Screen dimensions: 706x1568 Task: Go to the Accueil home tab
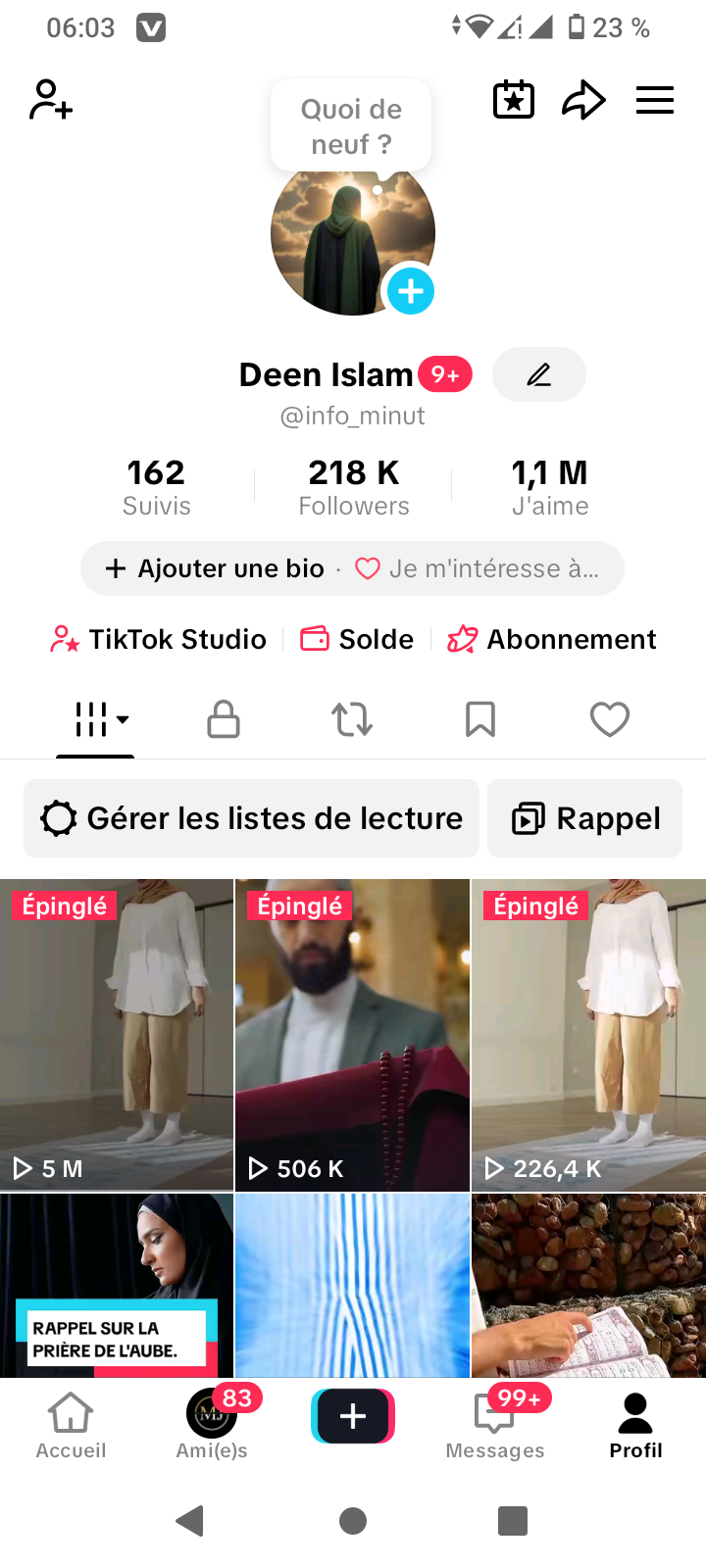(71, 1426)
